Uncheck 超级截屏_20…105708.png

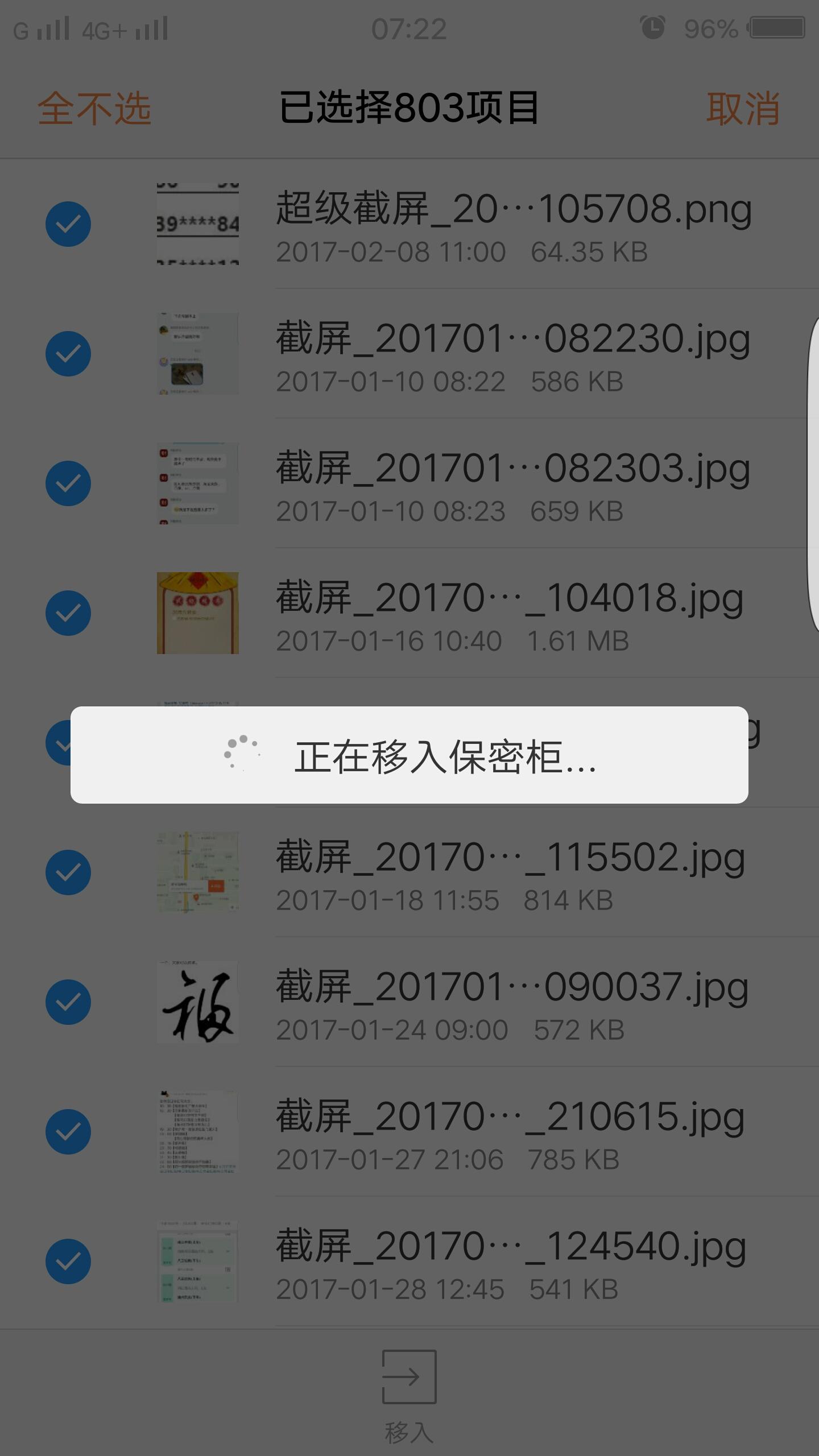point(68,224)
